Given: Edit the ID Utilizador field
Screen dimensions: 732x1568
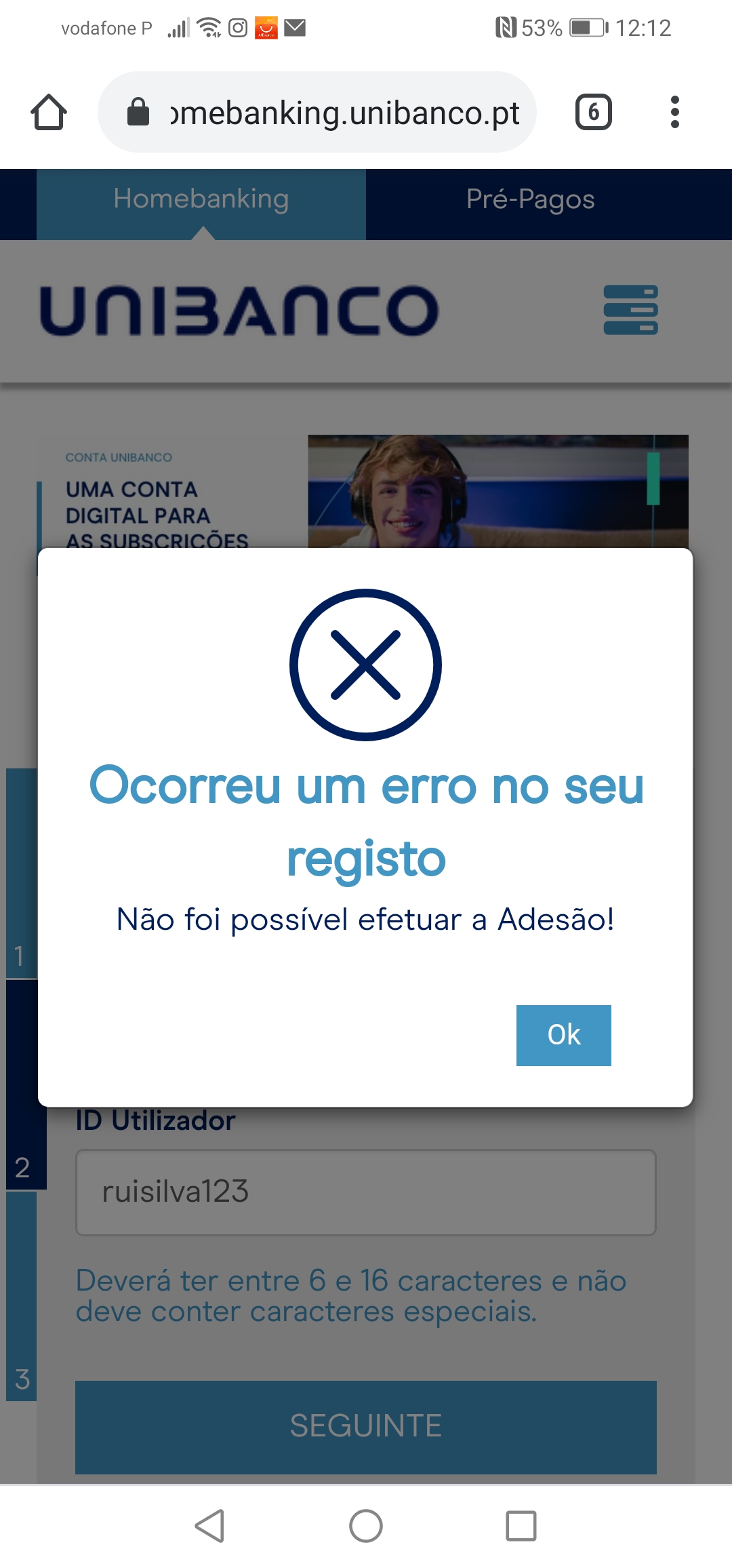Looking at the screenshot, I should tap(365, 1192).
